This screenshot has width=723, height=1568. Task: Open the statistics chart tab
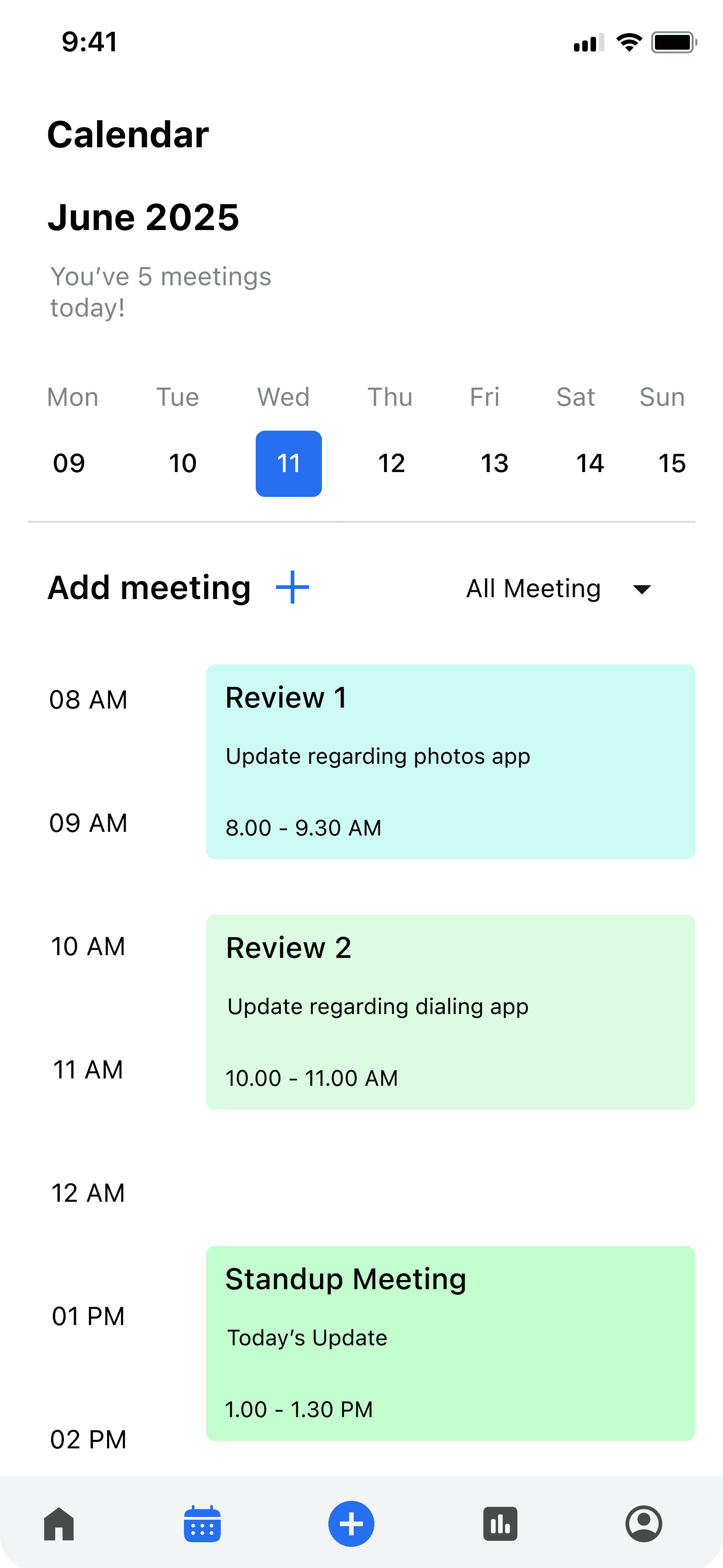point(500,1524)
